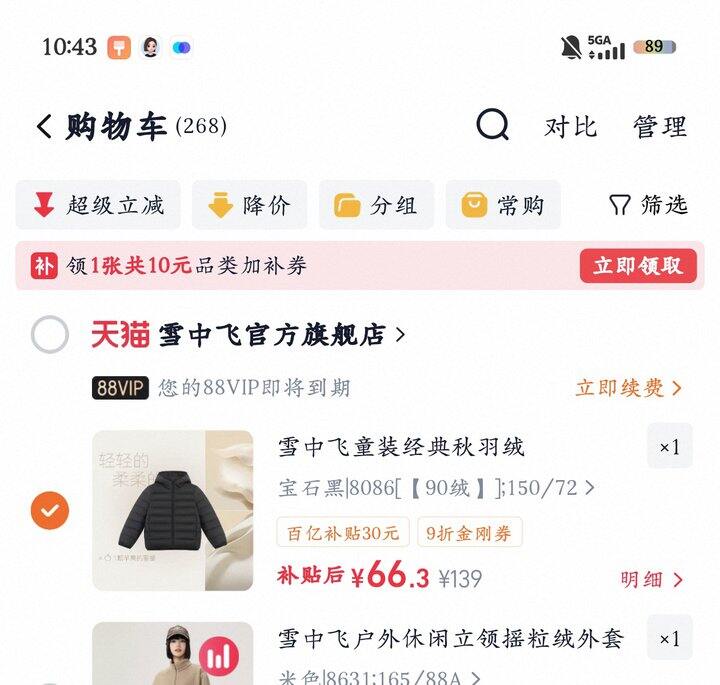The height and width of the screenshot is (685, 720).
Task: Change the 宝石黑 150/72 size option
Action: (x=436, y=488)
